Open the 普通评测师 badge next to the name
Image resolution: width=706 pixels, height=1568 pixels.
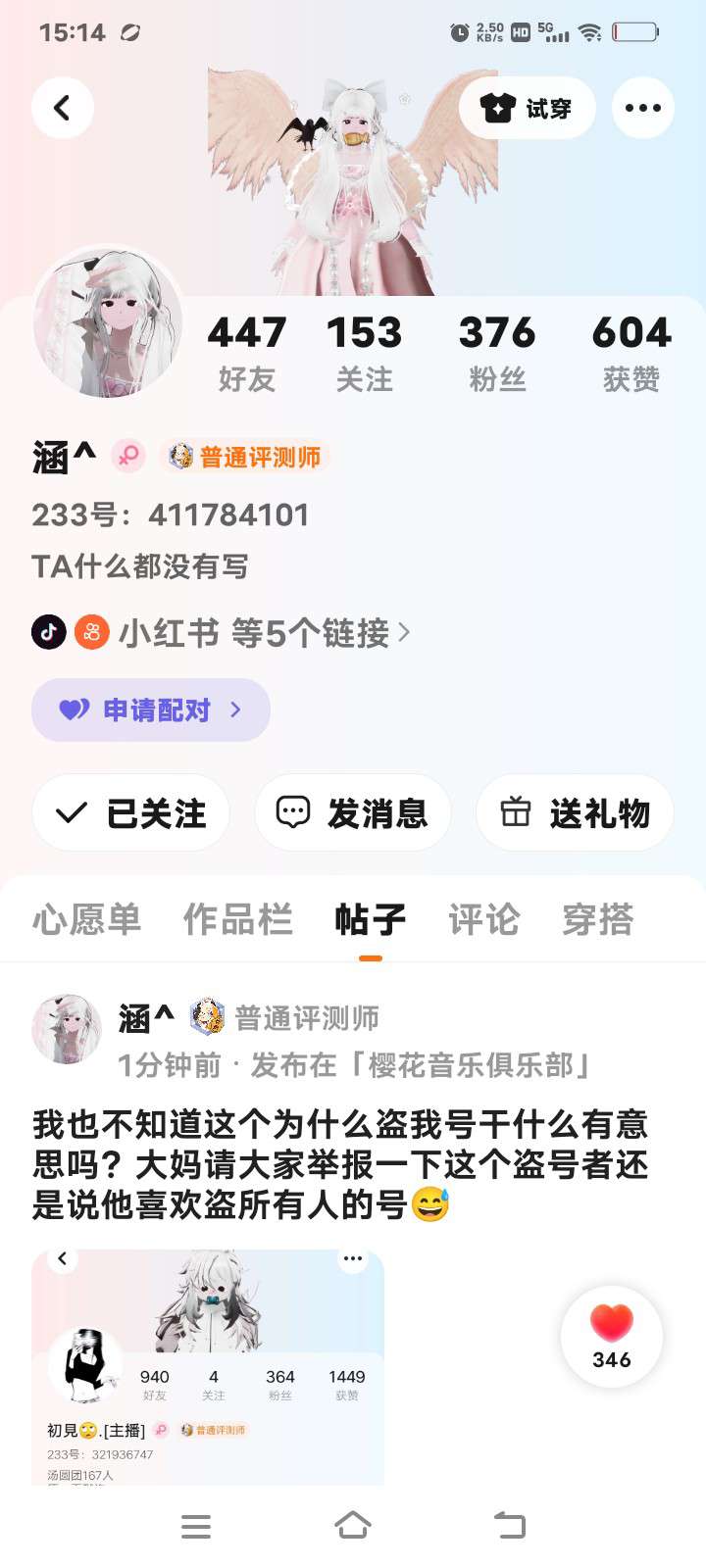coord(245,457)
